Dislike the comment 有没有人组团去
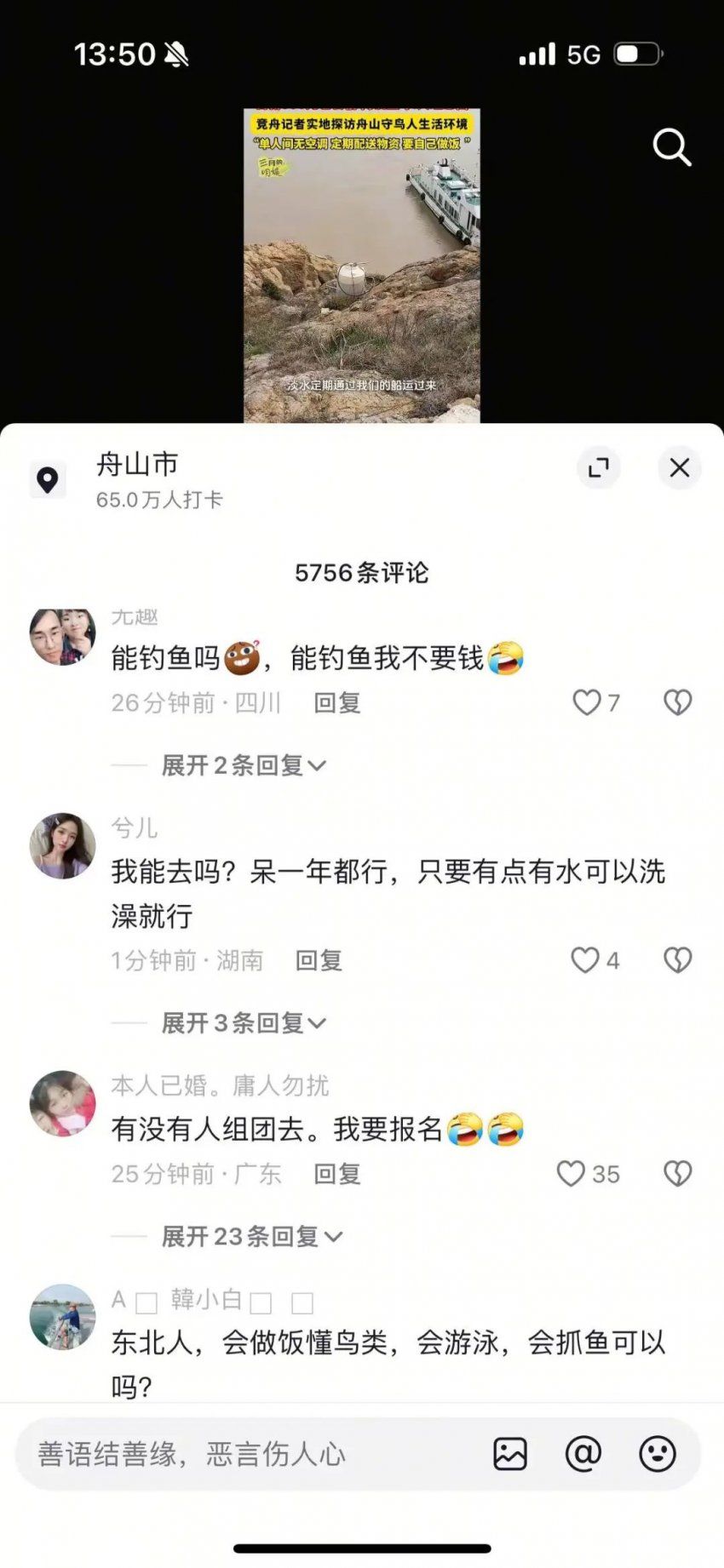 678,1174
